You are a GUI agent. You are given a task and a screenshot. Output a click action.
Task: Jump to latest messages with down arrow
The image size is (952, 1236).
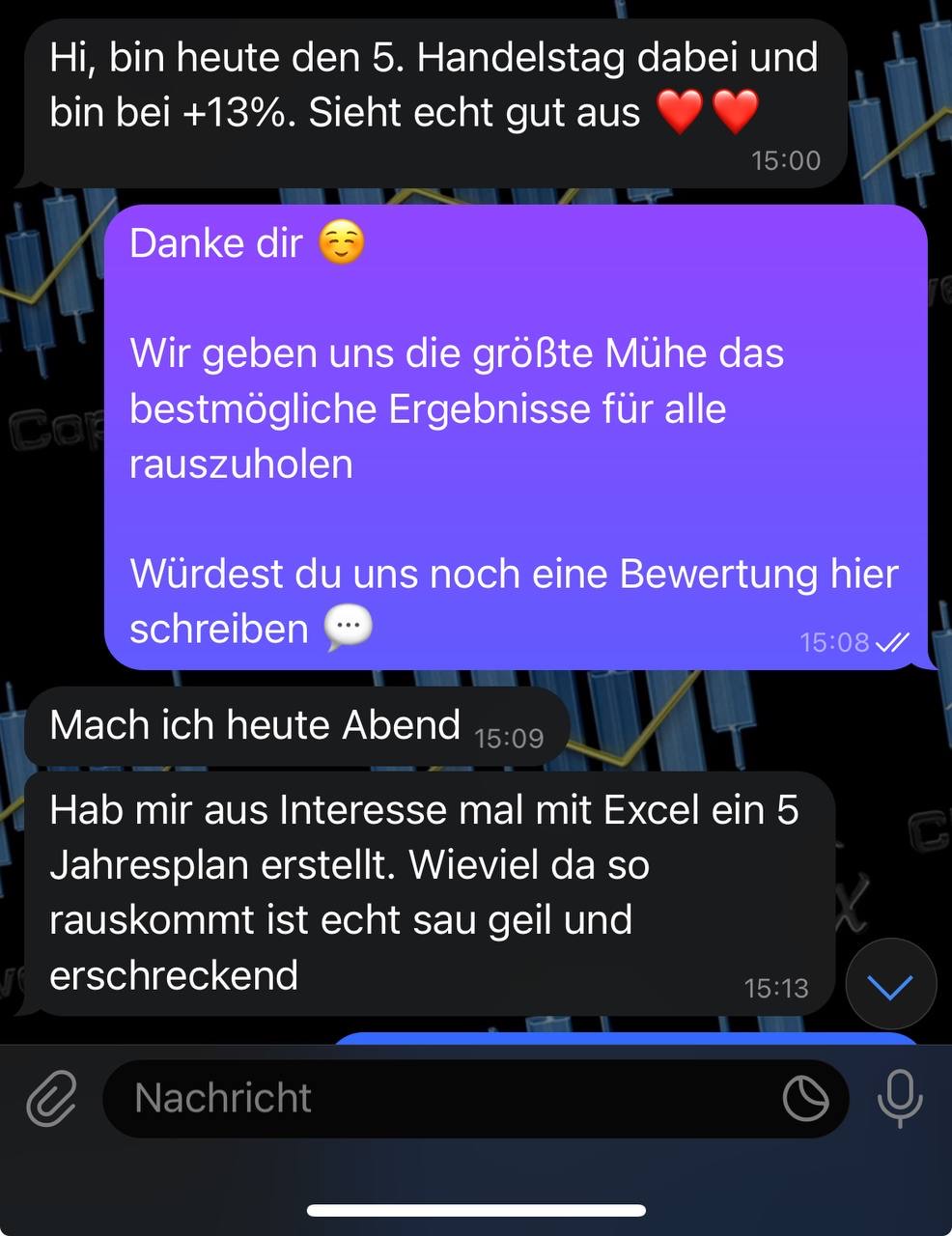(x=890, y=986)
